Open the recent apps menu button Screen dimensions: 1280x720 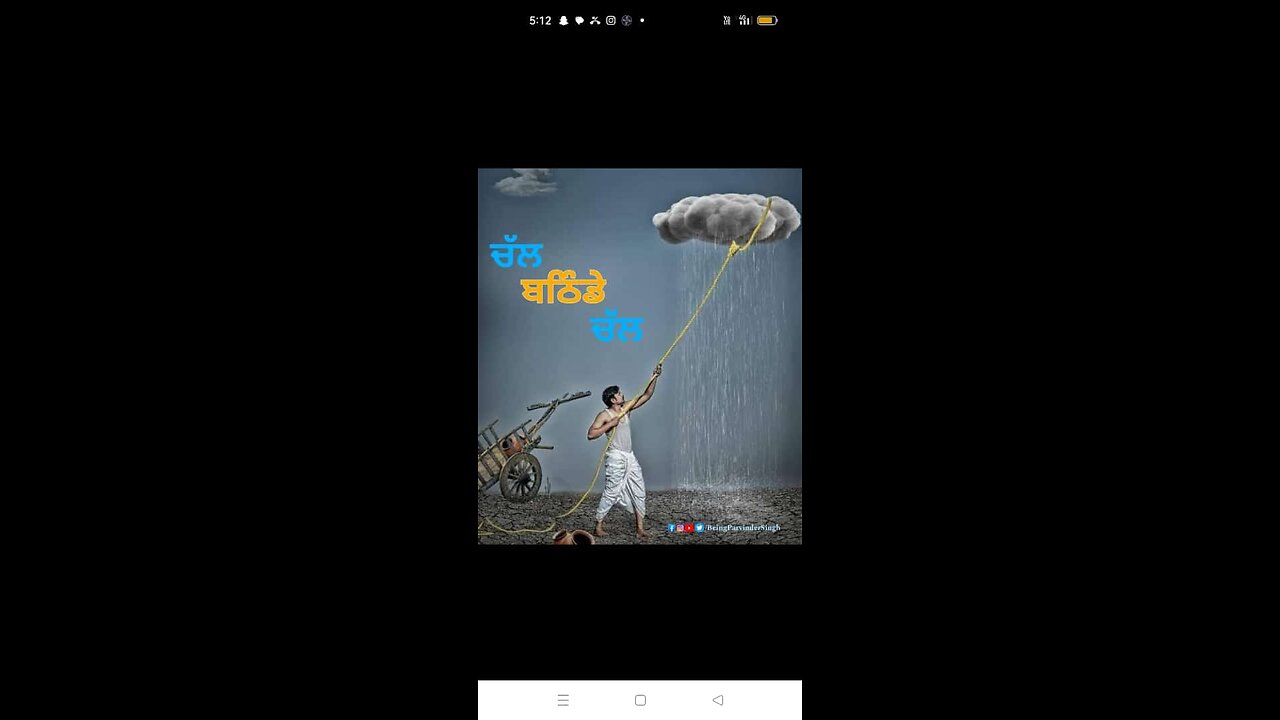(x=563, y=700)
